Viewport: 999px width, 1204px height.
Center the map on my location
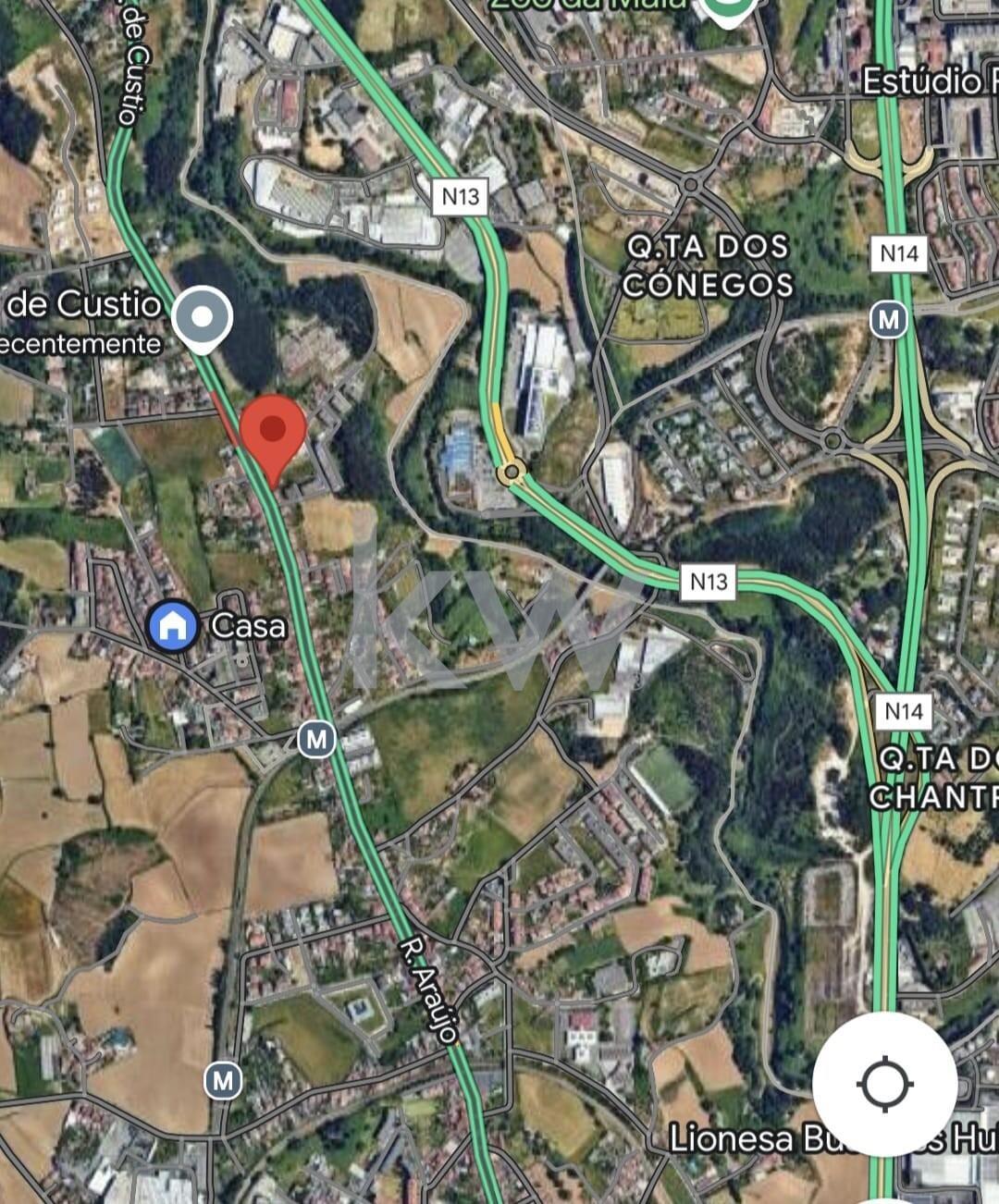[884, 1083]
